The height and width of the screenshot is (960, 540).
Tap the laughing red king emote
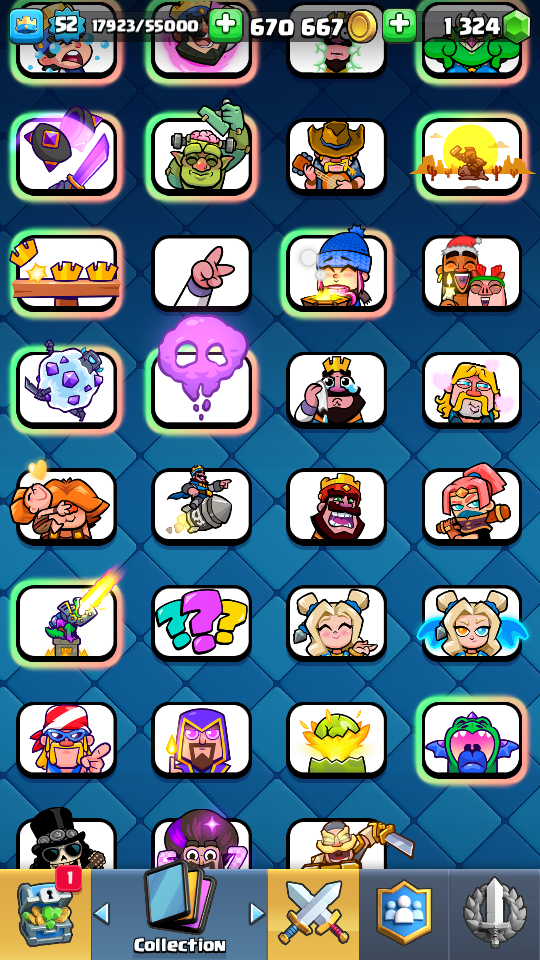pos(337,507)
